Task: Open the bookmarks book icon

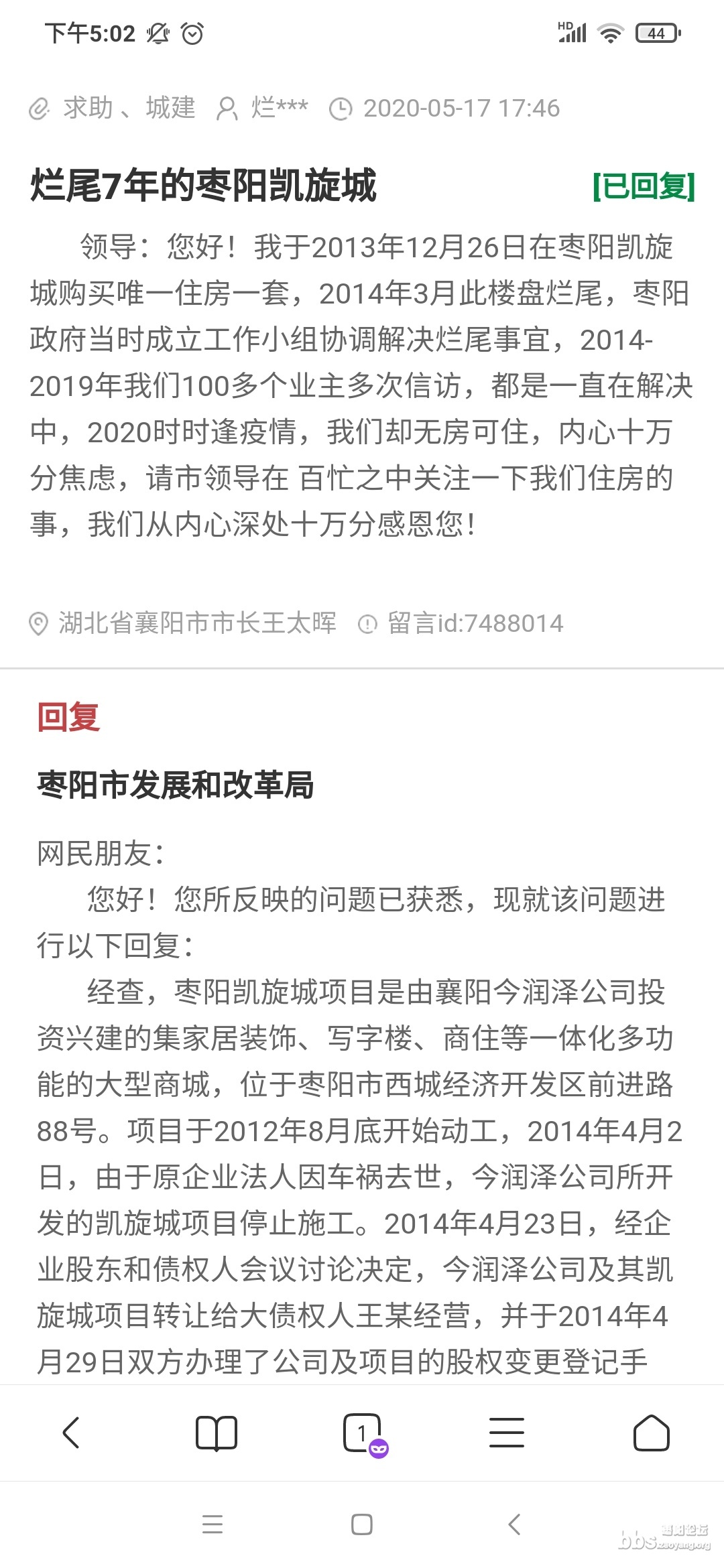Action: (x=217, y=1433)
